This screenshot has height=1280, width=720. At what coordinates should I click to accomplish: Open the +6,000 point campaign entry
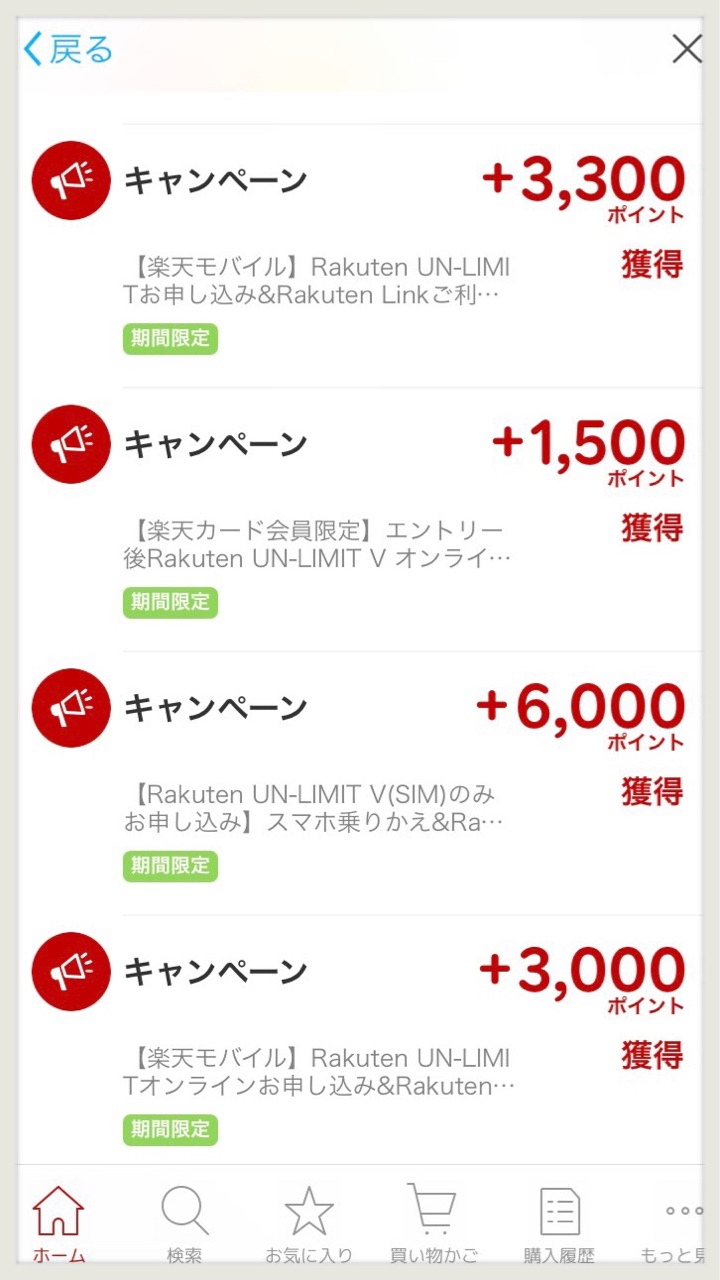360,784
